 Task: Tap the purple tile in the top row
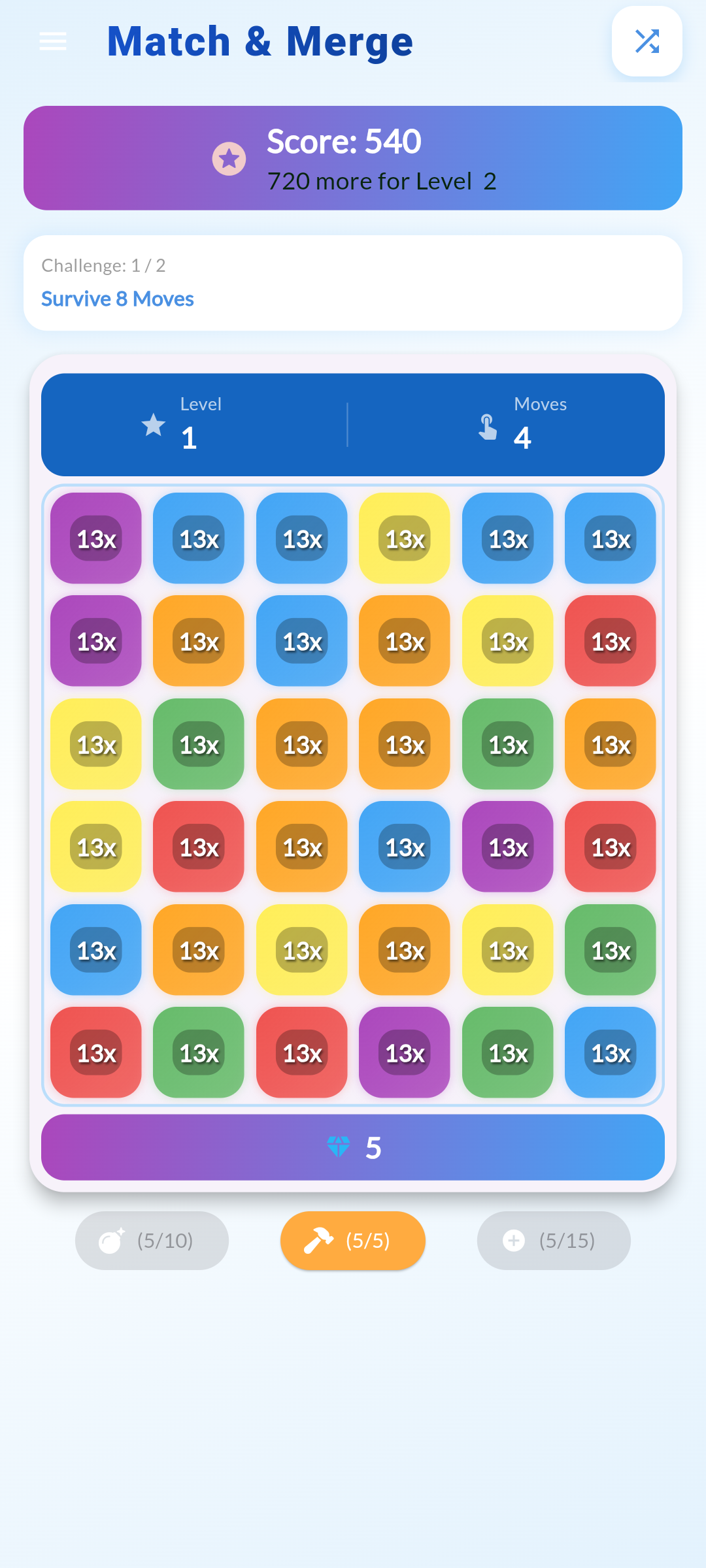(x=96, y=538)
